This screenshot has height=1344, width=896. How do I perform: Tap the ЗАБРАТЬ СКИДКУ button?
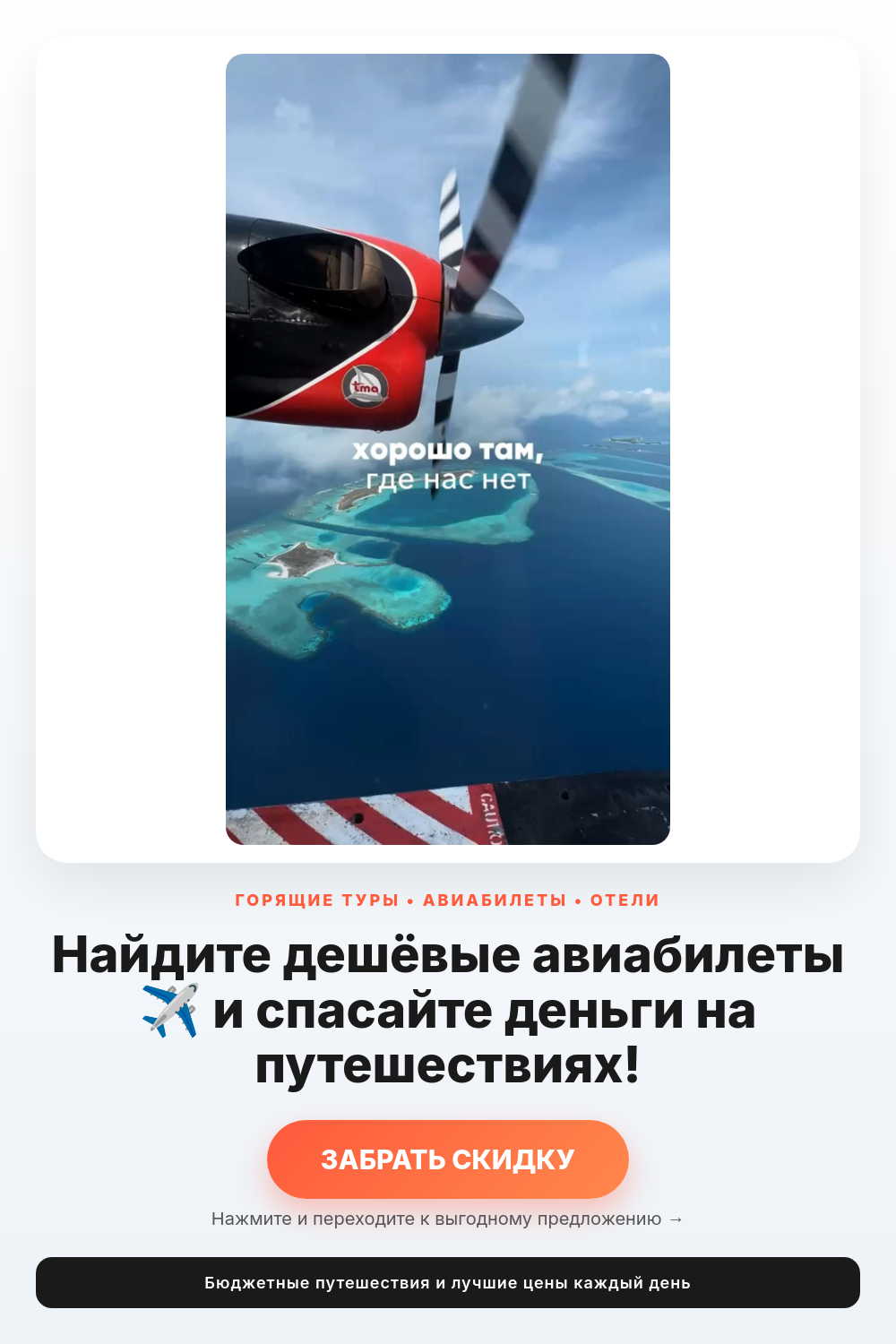(x=448, y=1159)
